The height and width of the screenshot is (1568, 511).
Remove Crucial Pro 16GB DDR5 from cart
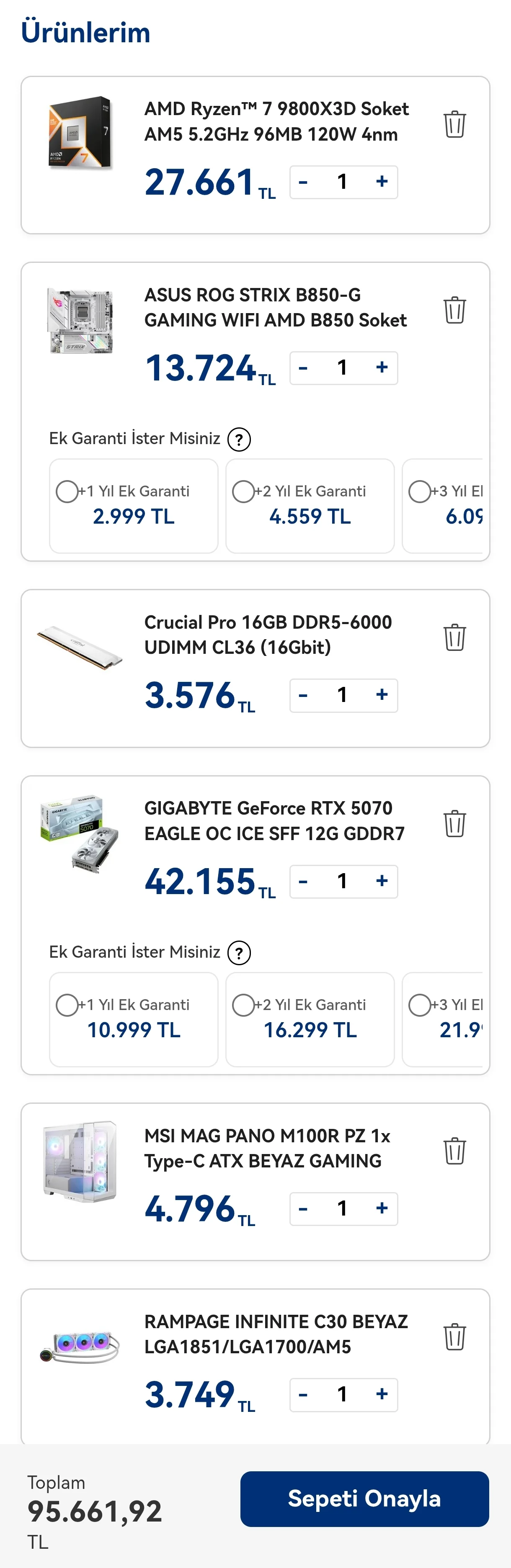coord(454,637)
